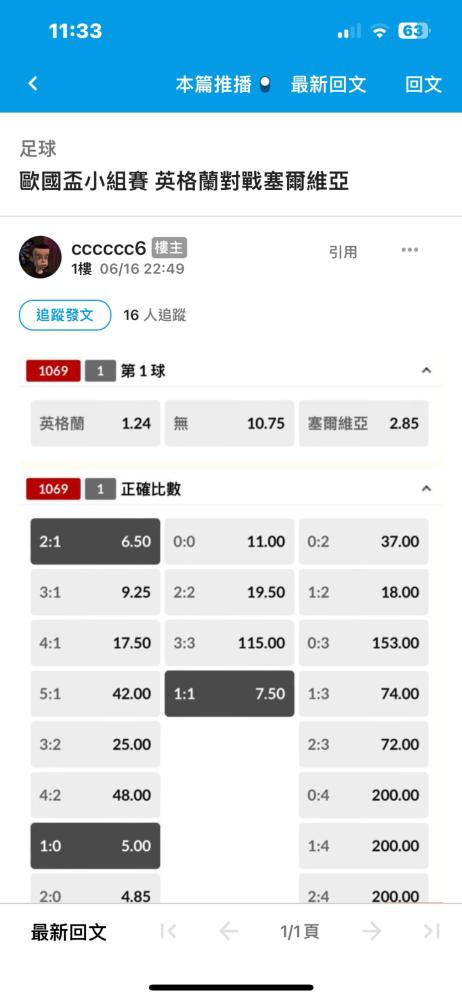Screen dimensions: 462x1000
Task: Open the 1/1頁 page selector
Action: (300, 932)
